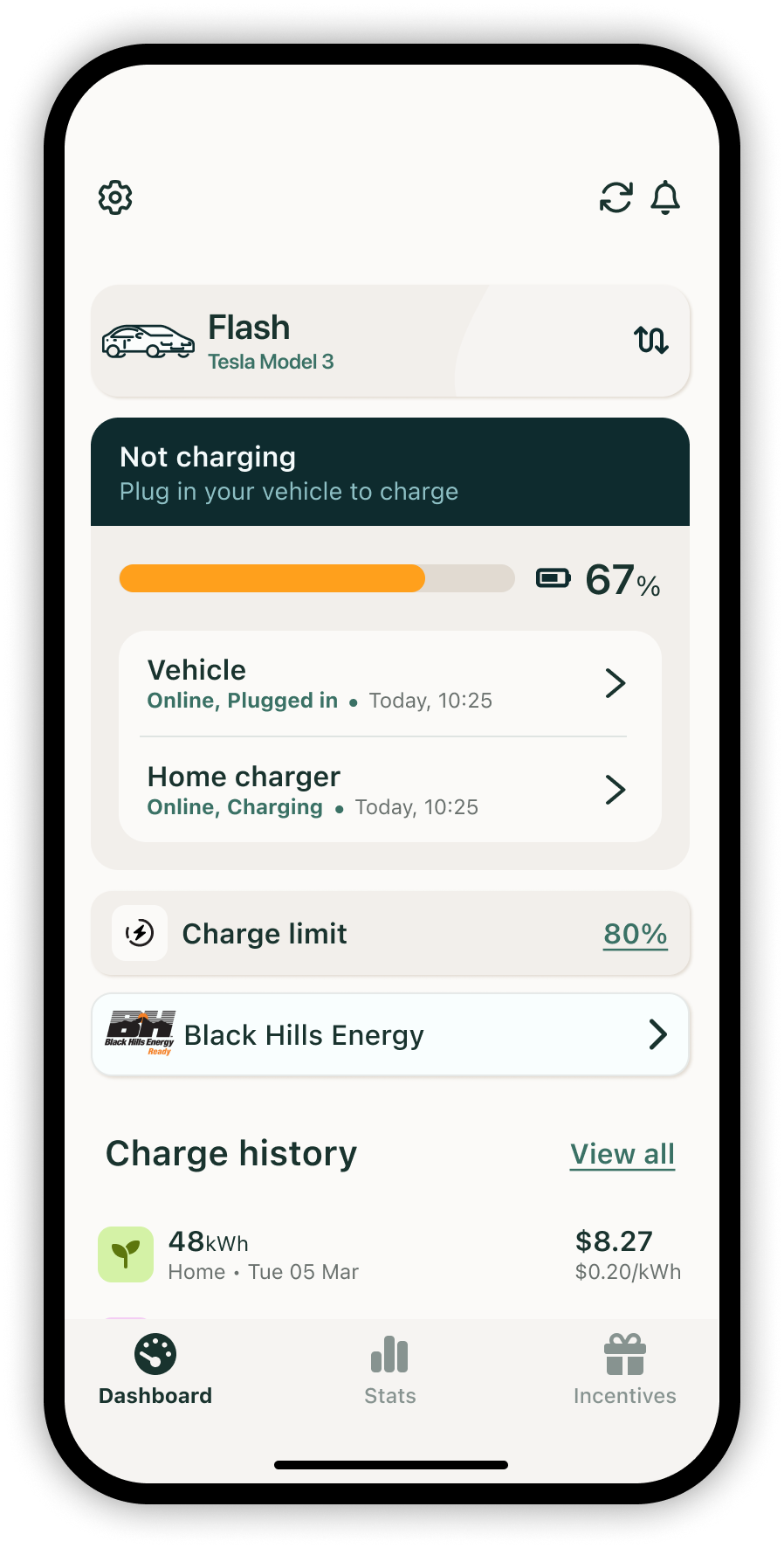This screenshot has height=1548, width=784.
Task: Open the 48 kWh charge session
Action: coord(389,1255)
